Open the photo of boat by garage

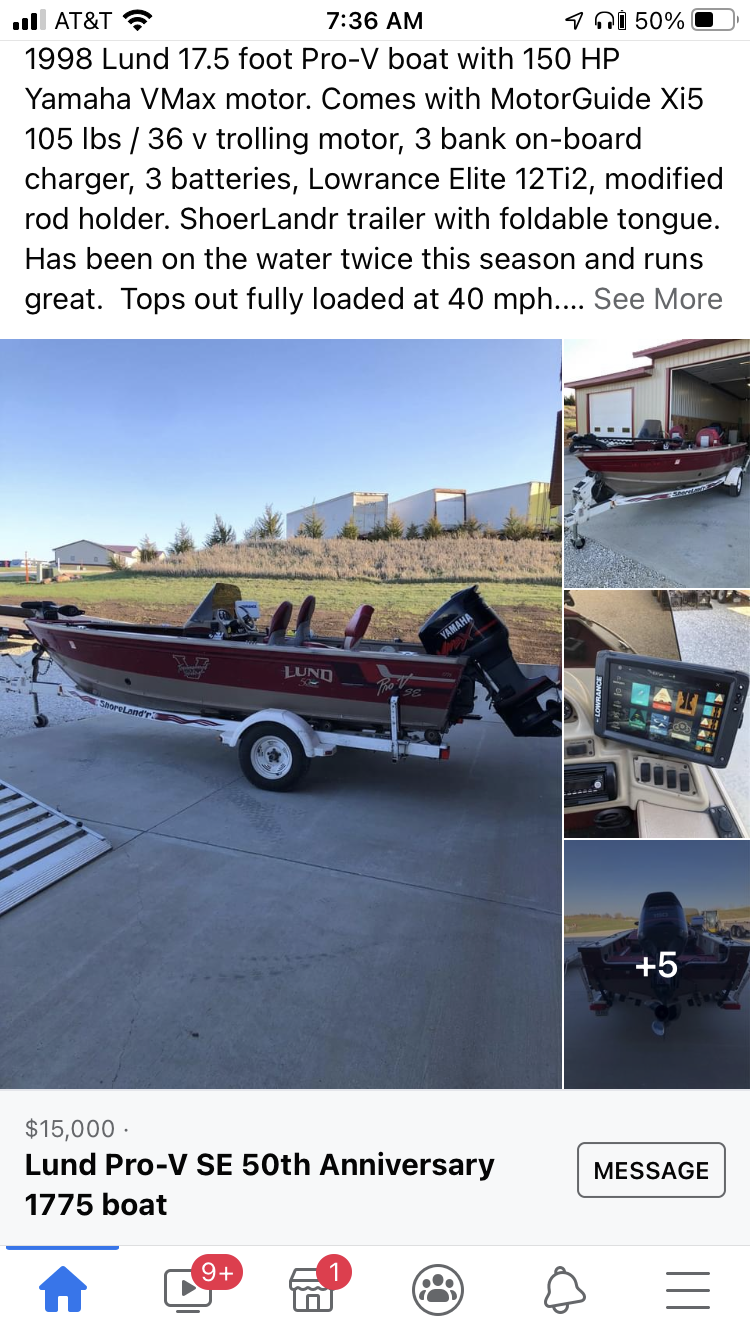(657, 463)
